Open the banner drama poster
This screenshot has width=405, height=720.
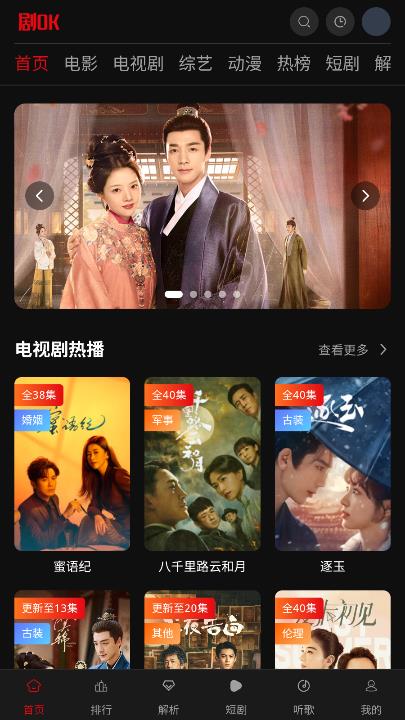tap(202, 206)
